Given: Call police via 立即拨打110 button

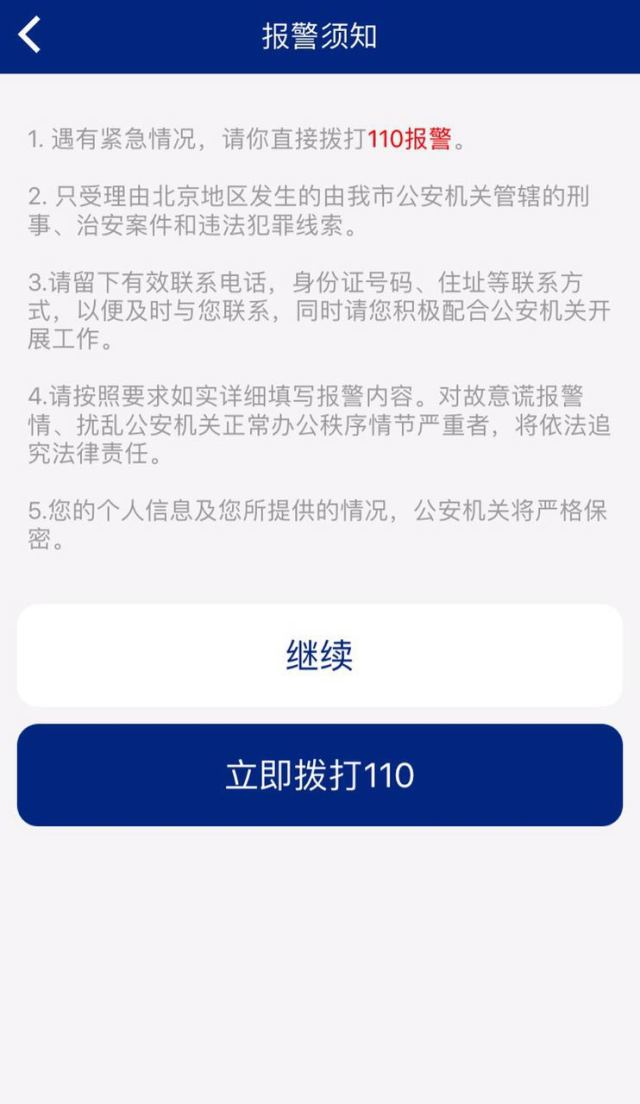Looking at the screenshot, I should point(319,776).
